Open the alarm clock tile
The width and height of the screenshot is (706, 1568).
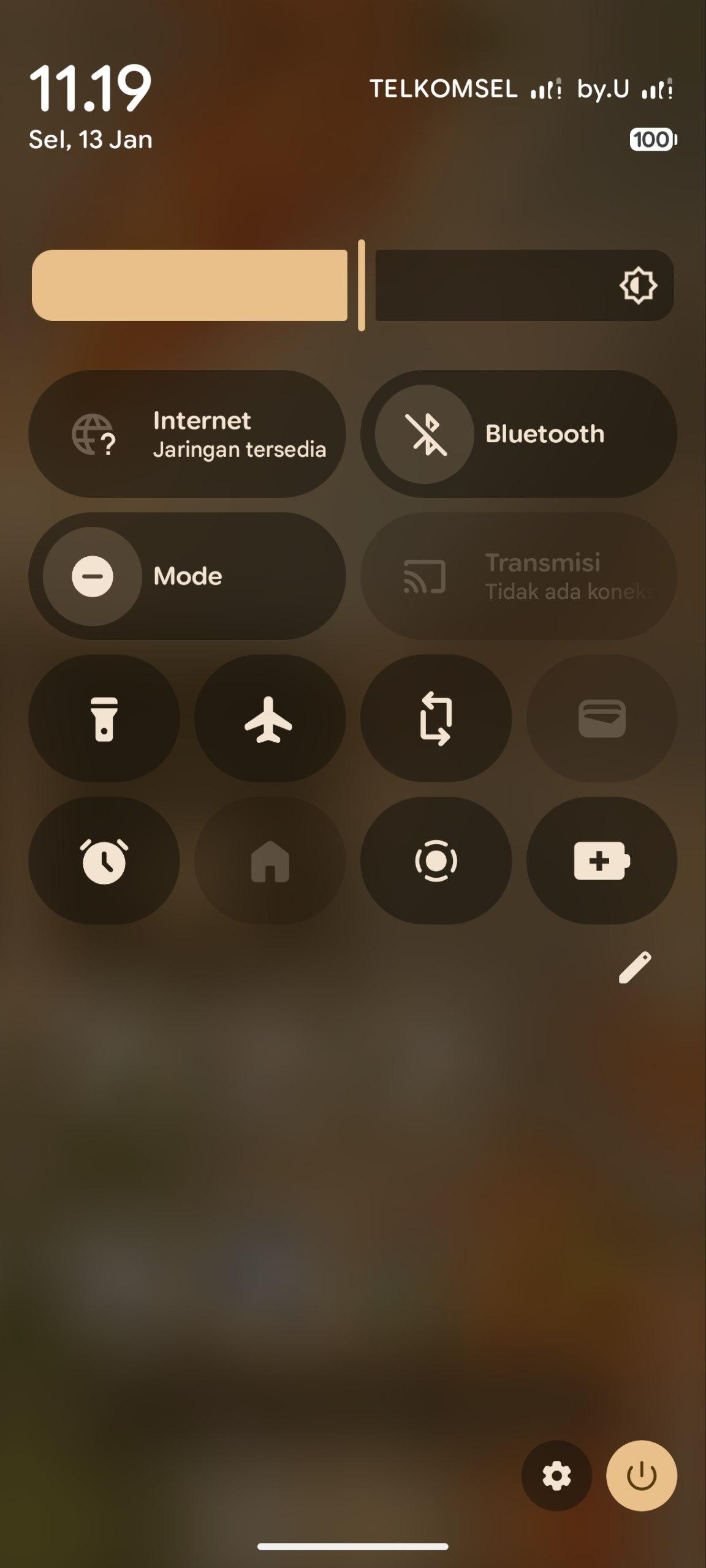(x=104, y=861)
